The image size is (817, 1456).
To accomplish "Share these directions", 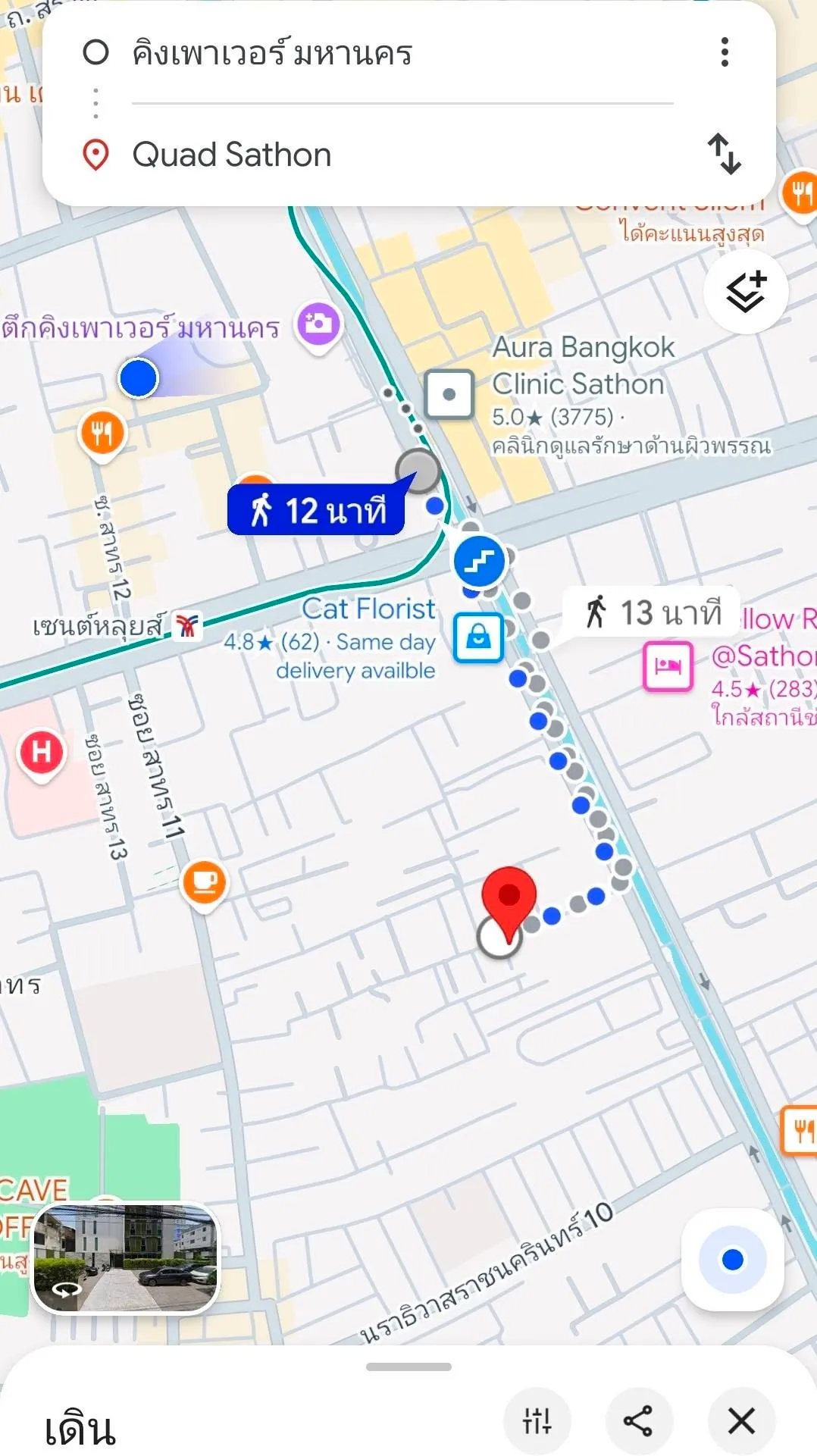I will pyautogui.click(x=638, y=1420).
